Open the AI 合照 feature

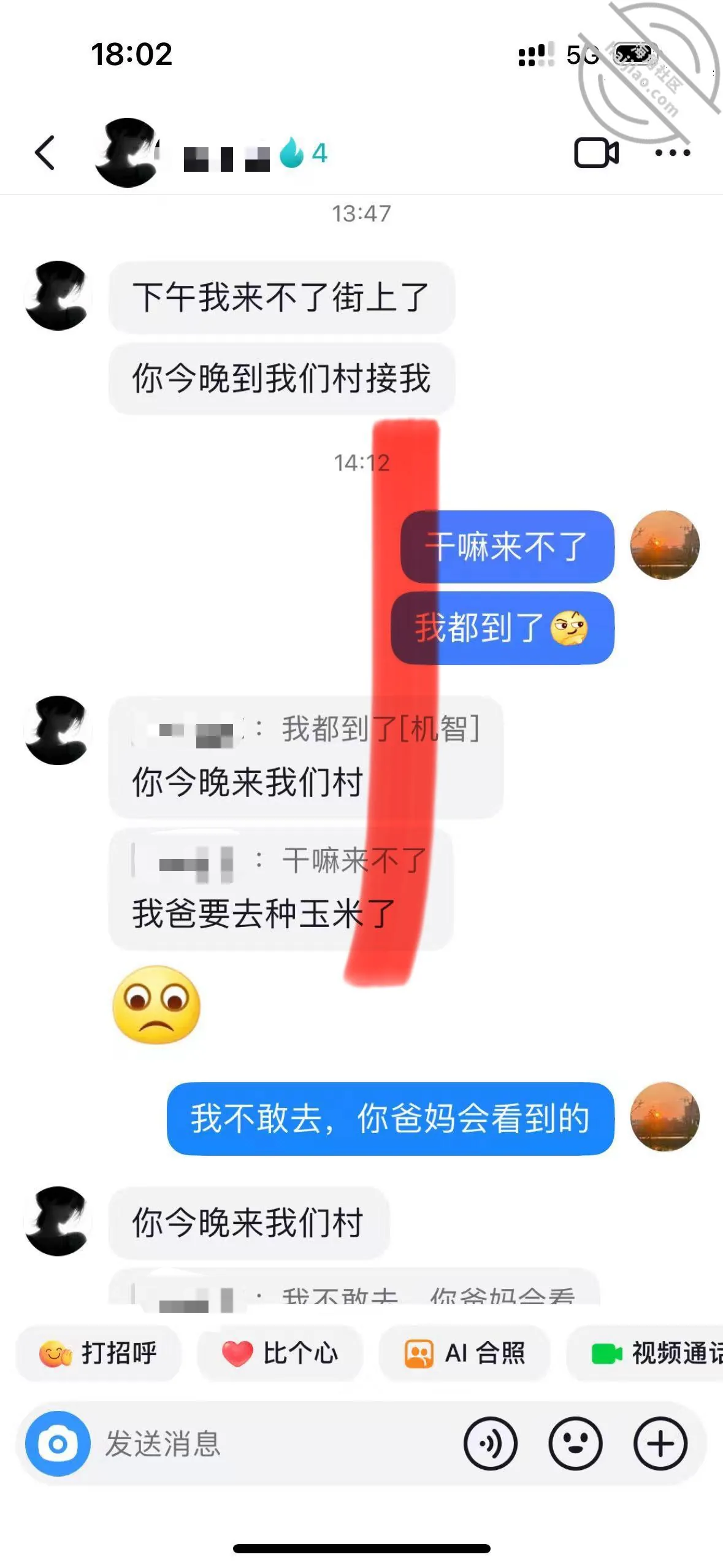coord(464,1353)
